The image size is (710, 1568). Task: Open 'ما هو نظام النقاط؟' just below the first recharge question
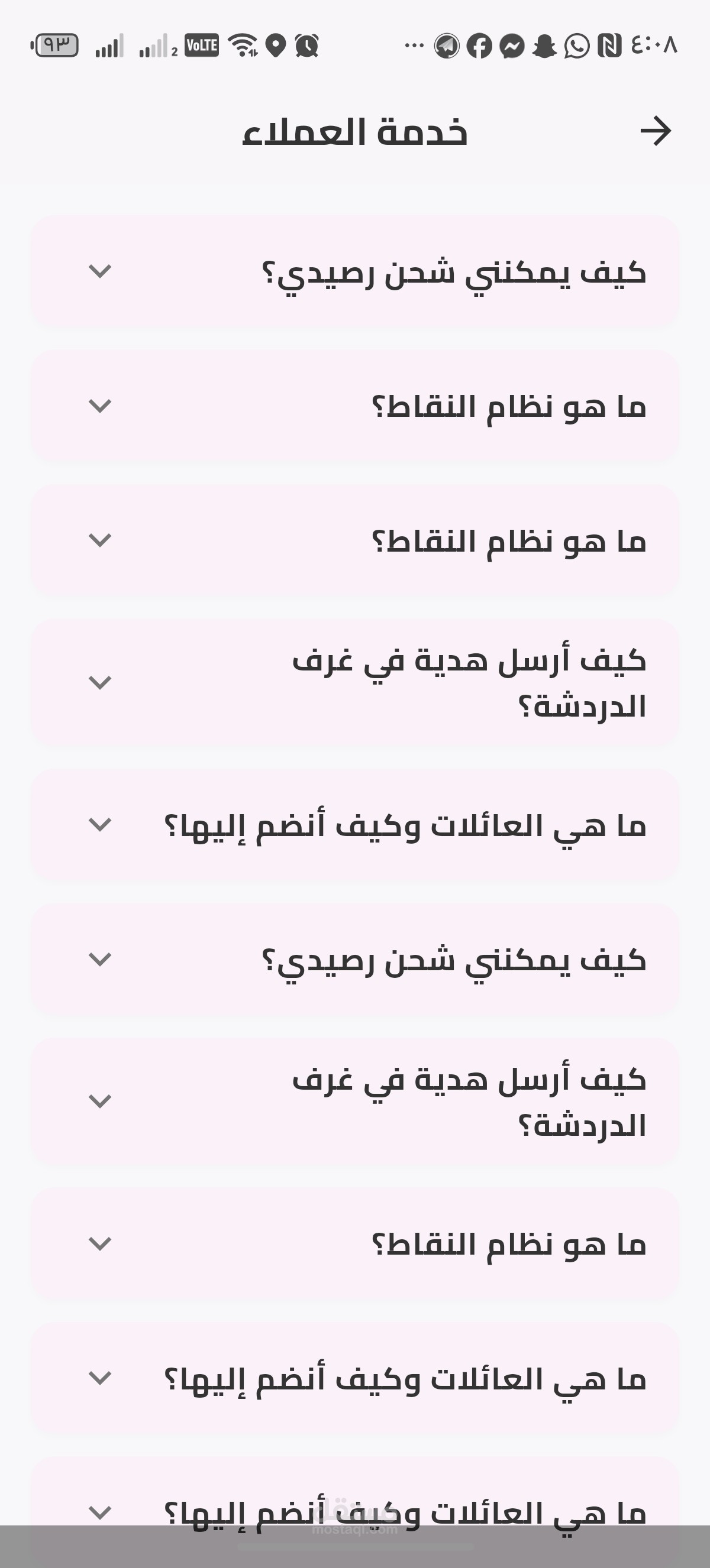coord(355,406)
